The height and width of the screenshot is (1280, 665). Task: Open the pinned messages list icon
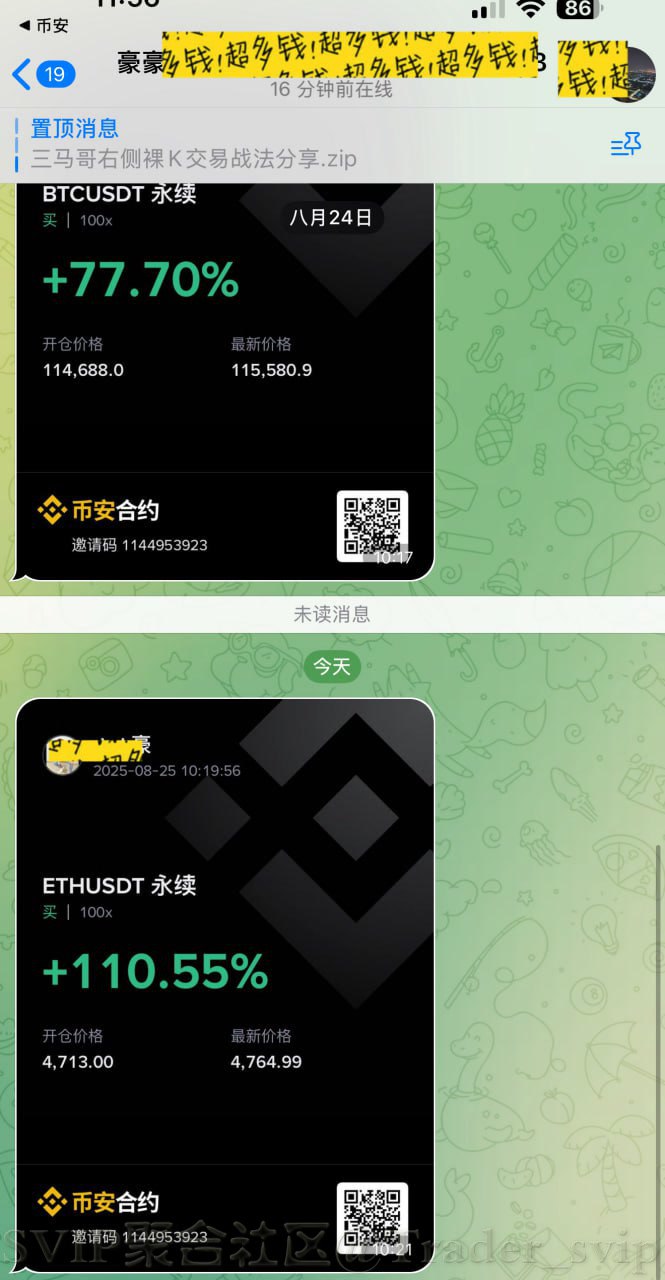(x=626, y=145)
